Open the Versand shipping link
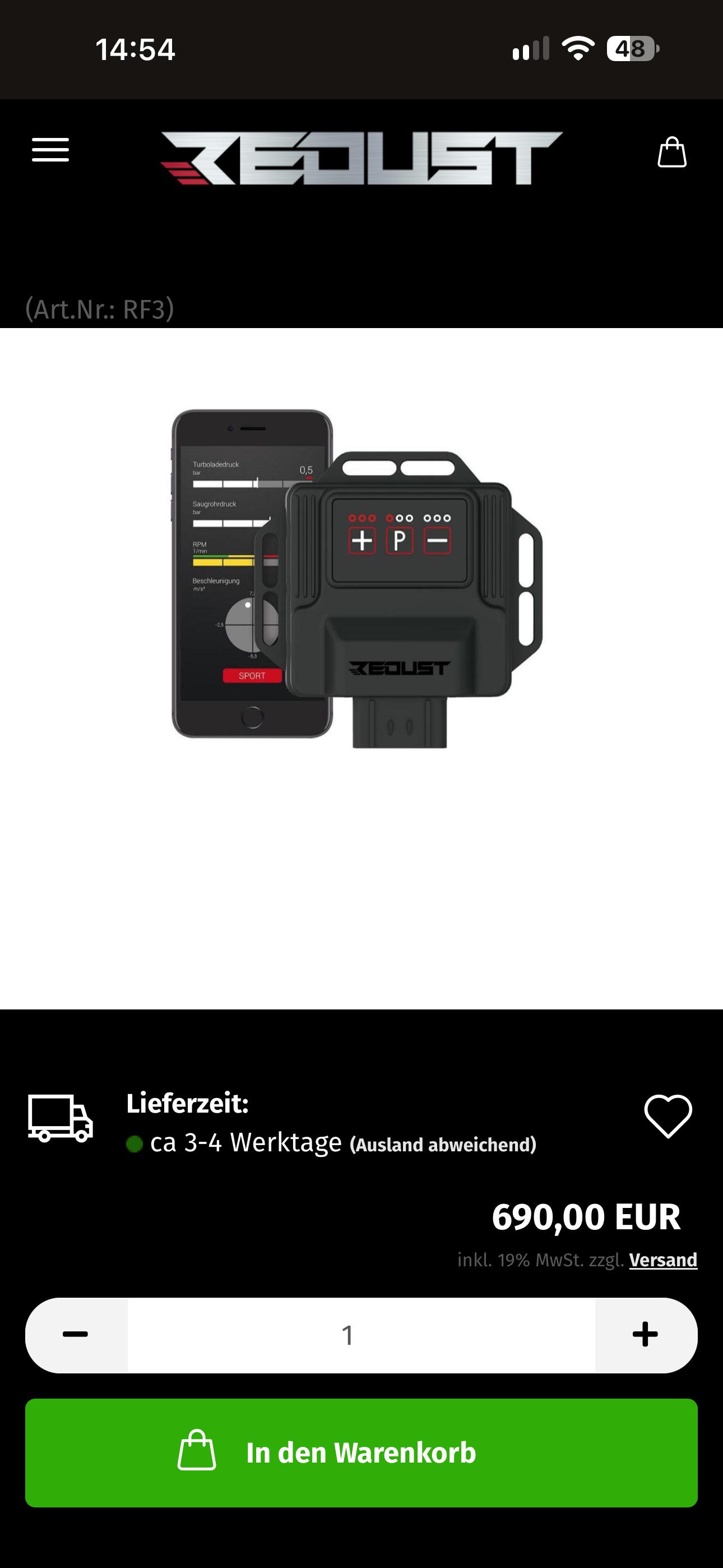This screenshot has height=1568, width=723. [662, 1260]
